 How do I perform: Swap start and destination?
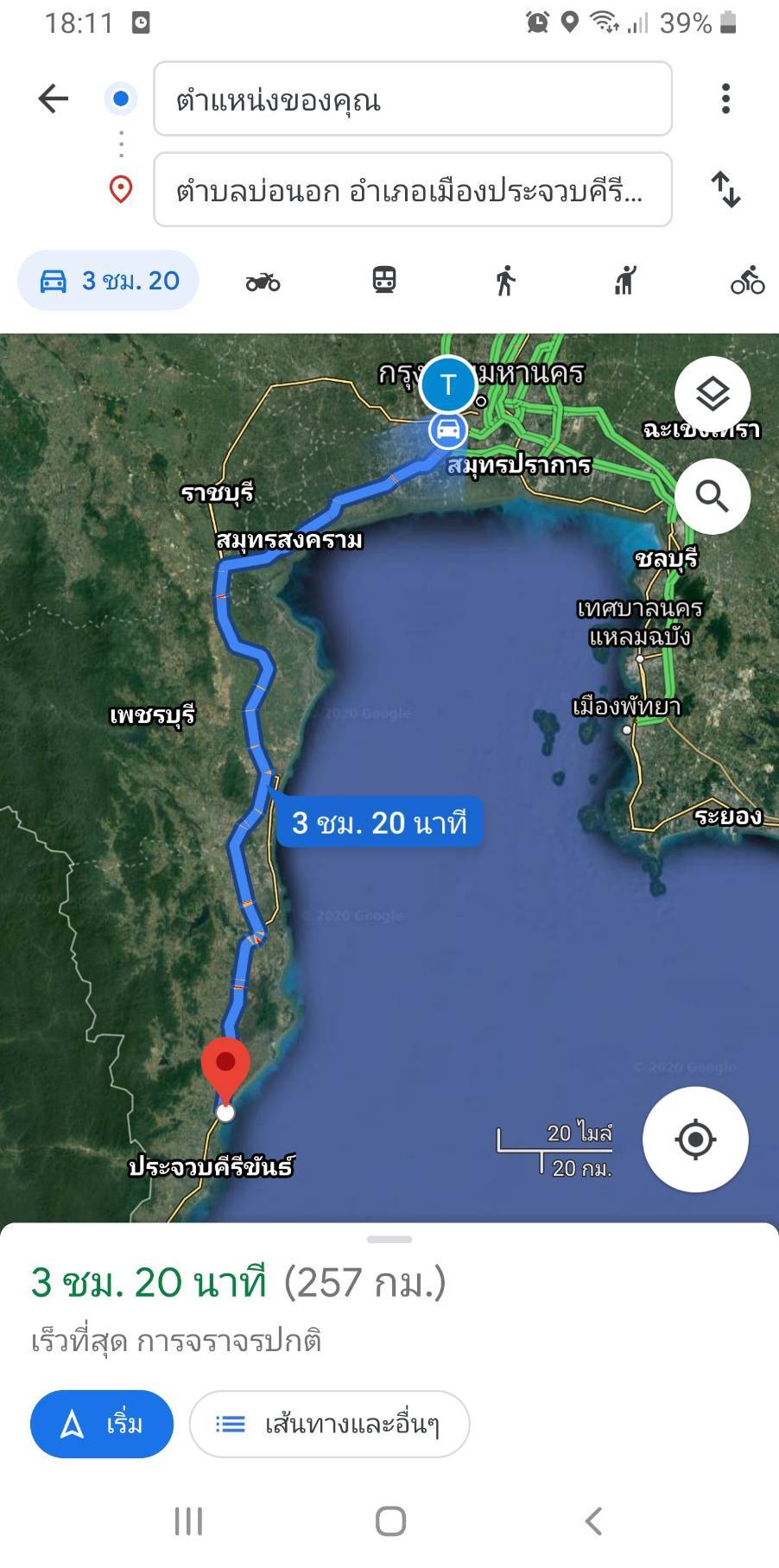tap(725, 189)
